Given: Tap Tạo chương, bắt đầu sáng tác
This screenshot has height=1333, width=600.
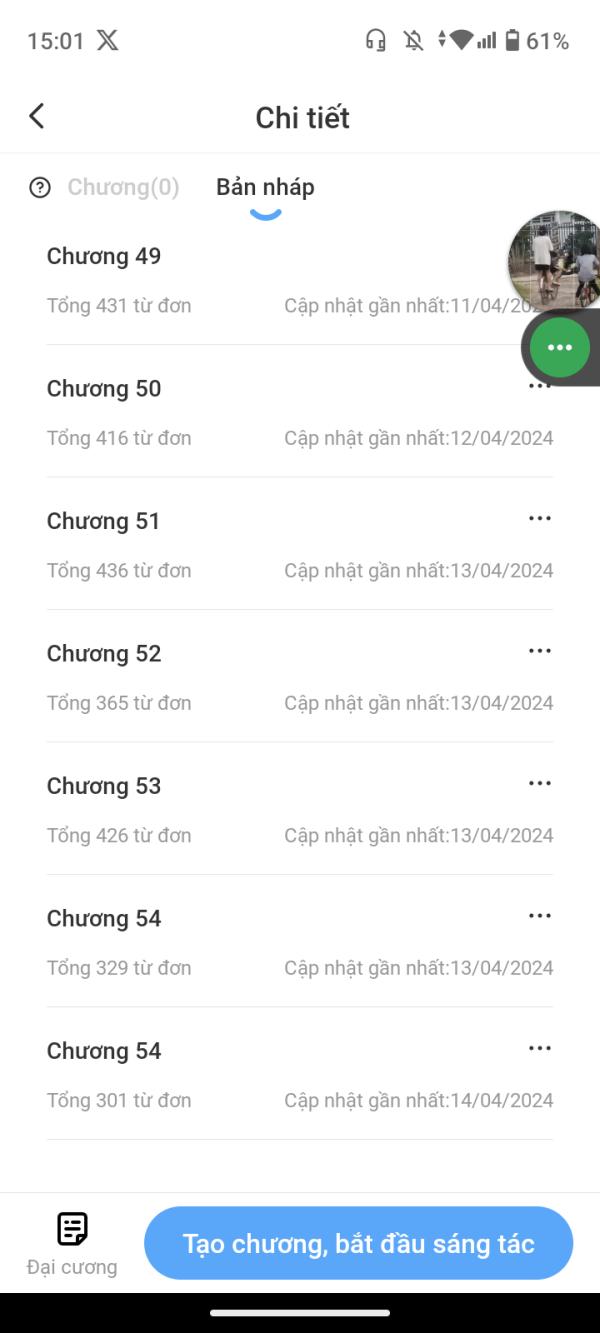Looking at the screenshot, I should tap(358, 1243).
